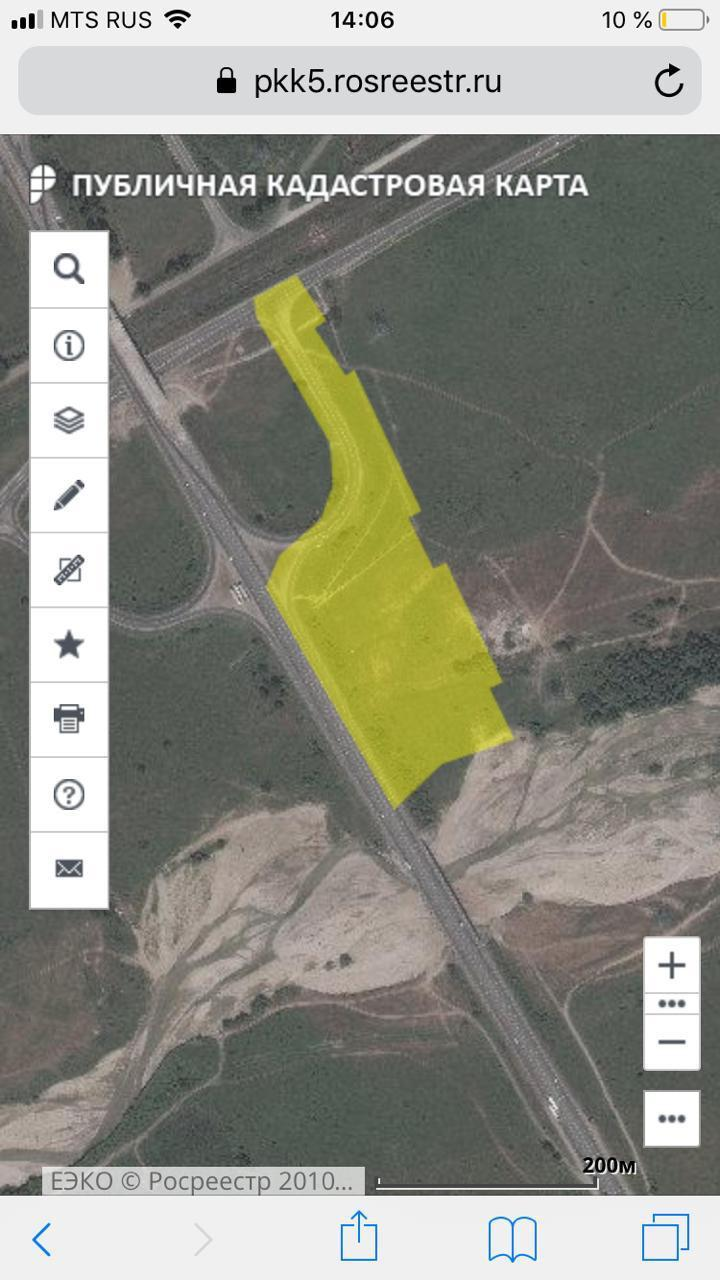The image size is (720, 1280).
Task: Open favorites with the star icon
Action: (x=69, y=645)
